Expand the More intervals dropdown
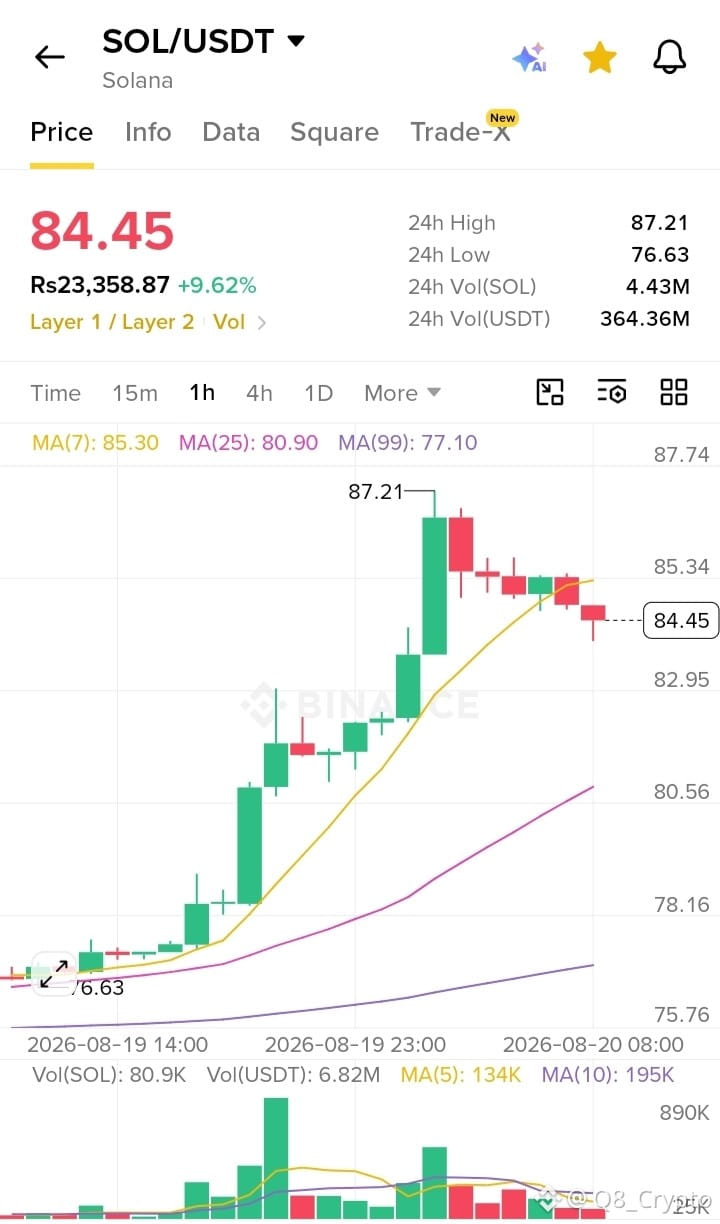720x1224 pixels. (402, 393)
